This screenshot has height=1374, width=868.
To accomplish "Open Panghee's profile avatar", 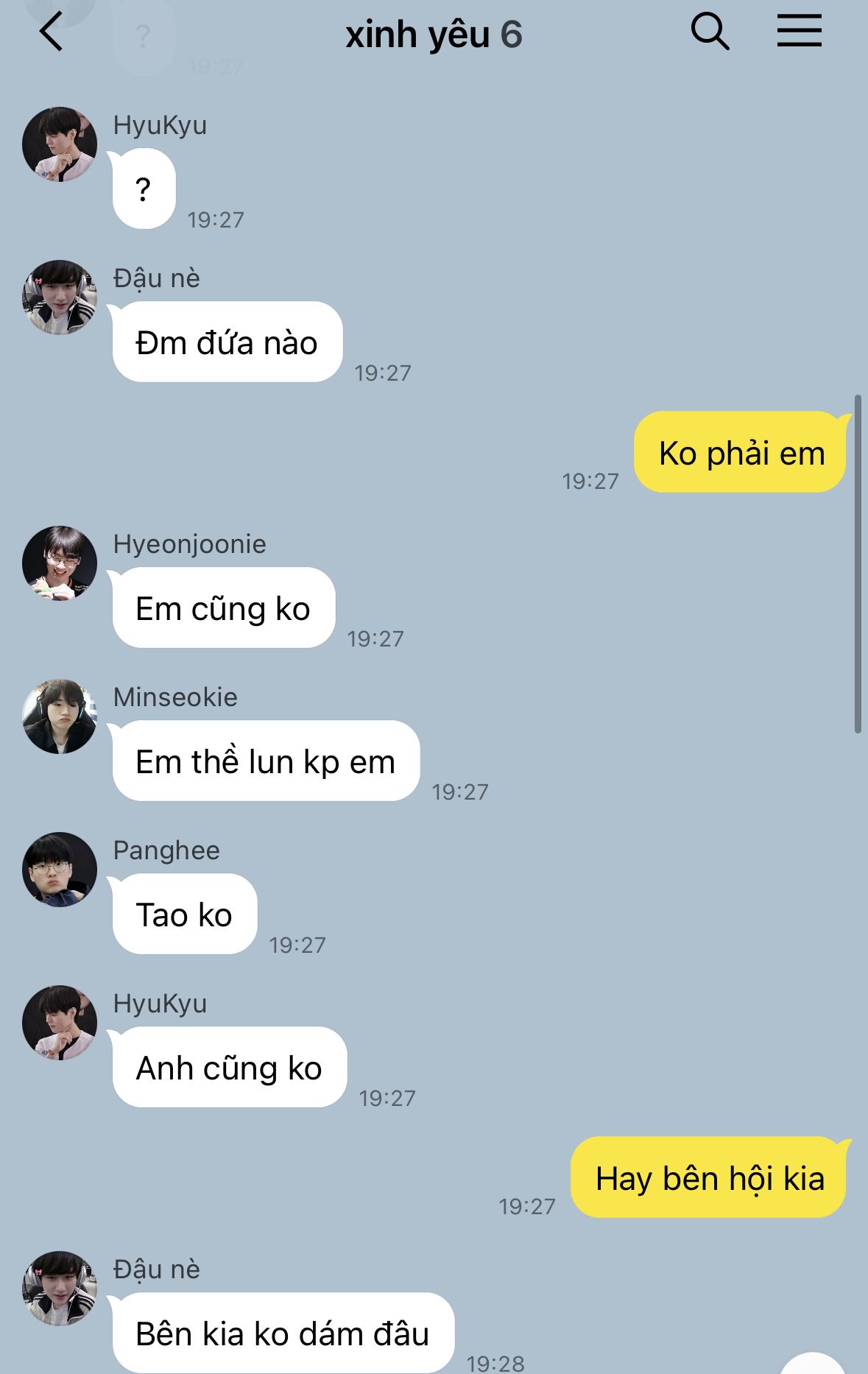I will coord(60,870).
